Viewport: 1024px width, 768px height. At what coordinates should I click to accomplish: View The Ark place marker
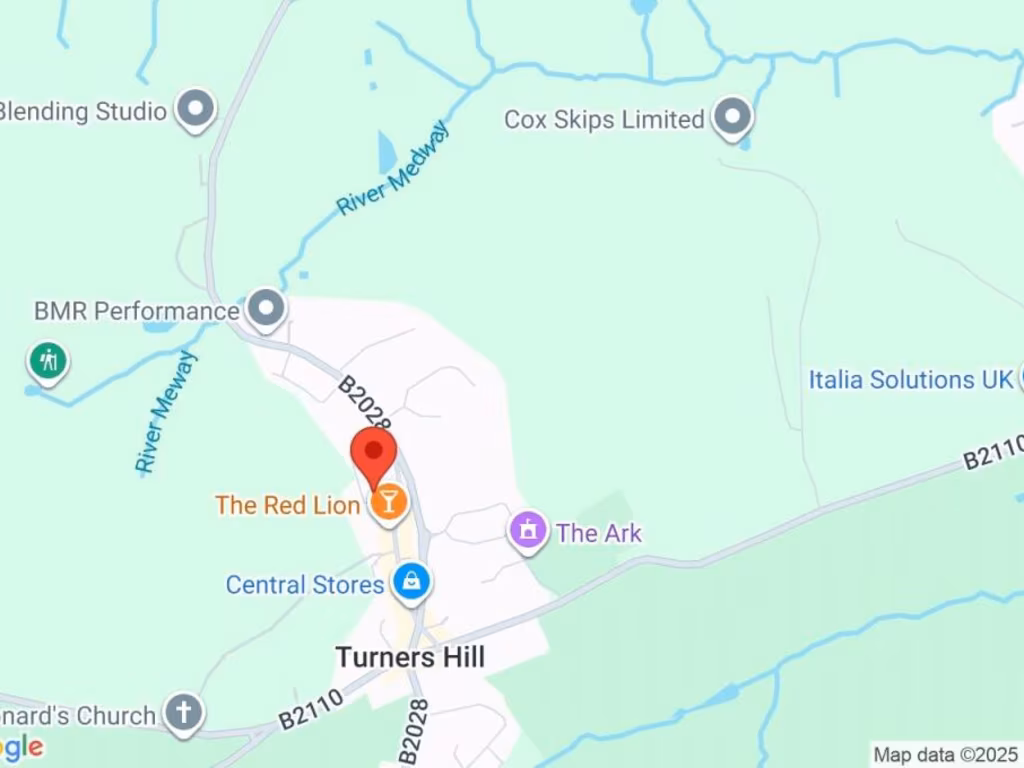pyautogui.click(x=528, y=530)
